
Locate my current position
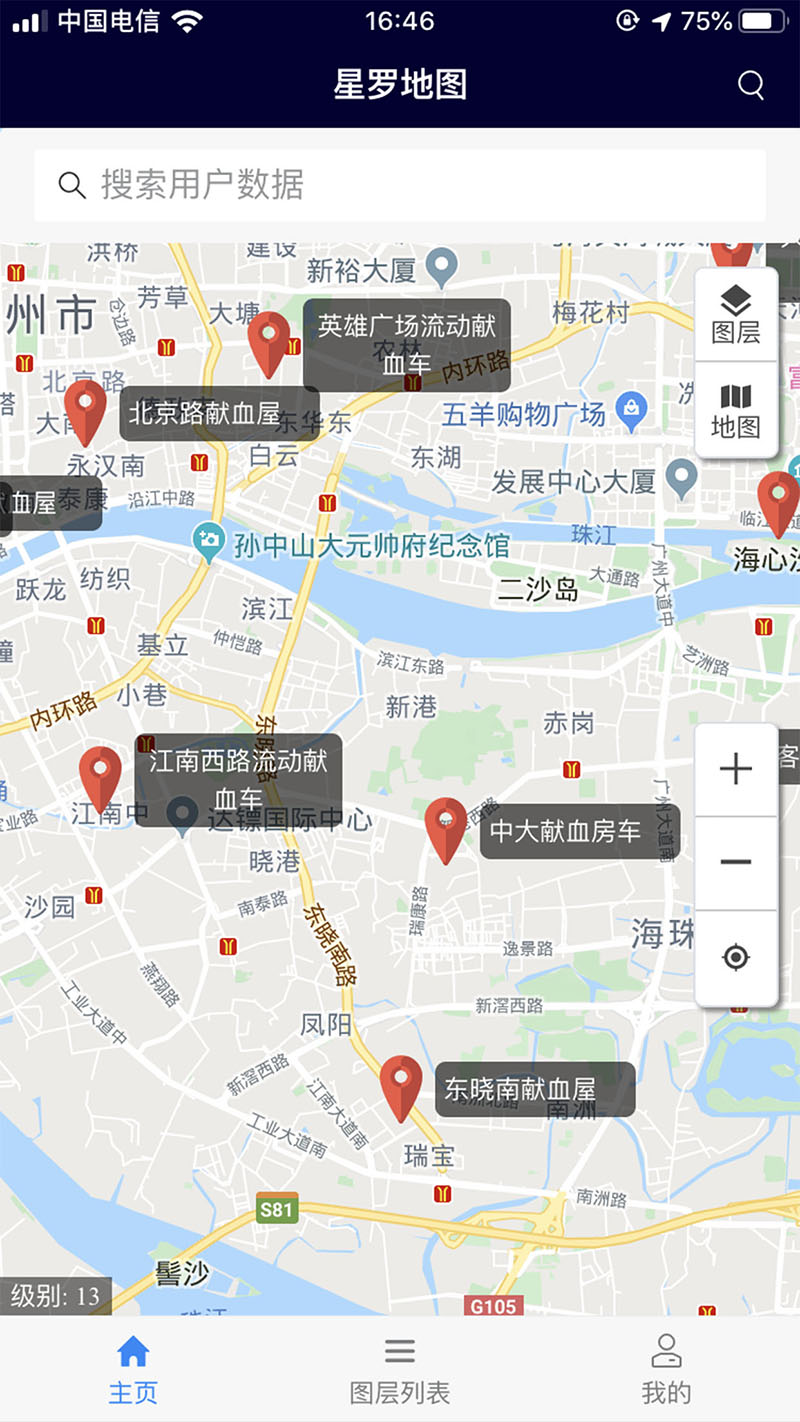tap(736, 957)
